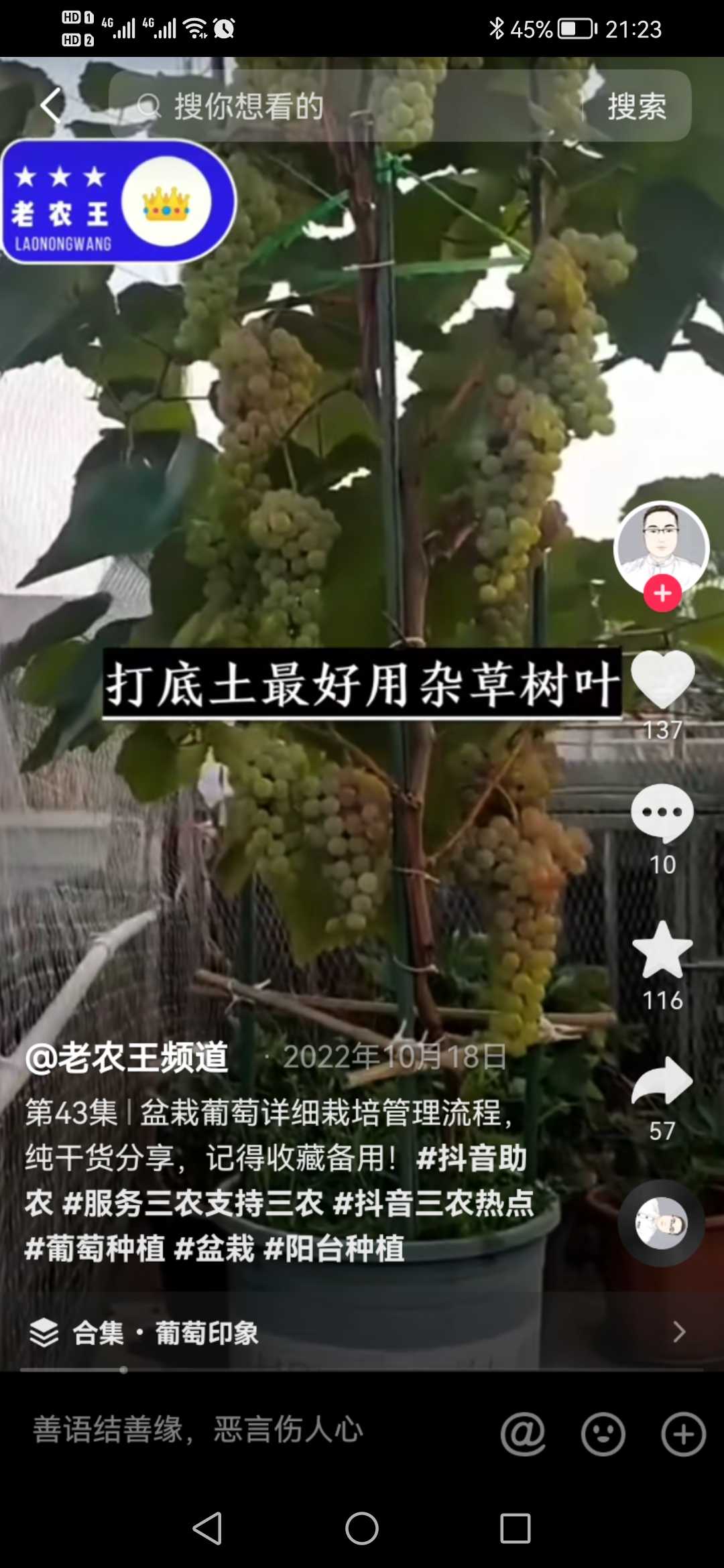
Task: Tap the system home button
Action: click(x=362, y=1528)
